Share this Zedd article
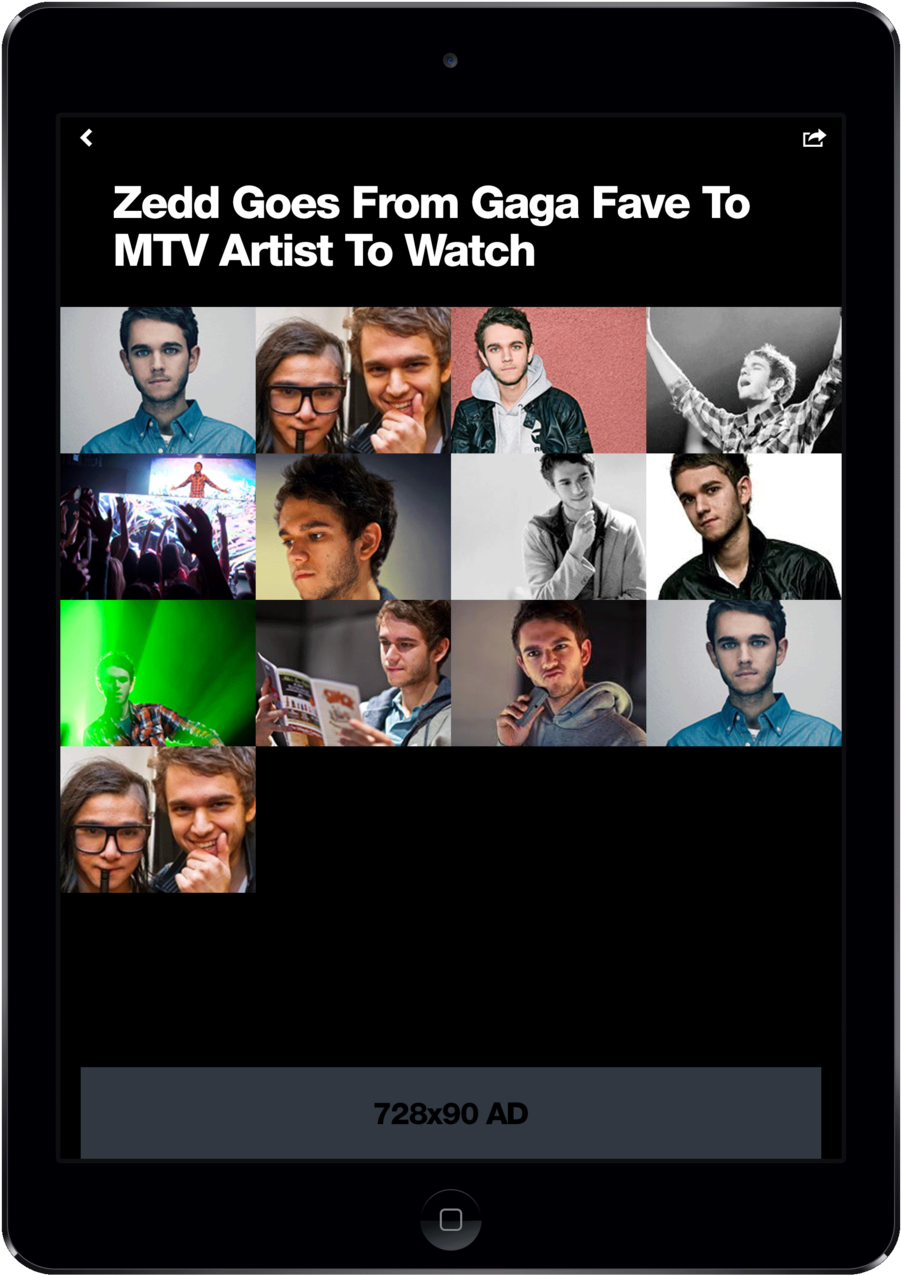 tap(814, 138)
